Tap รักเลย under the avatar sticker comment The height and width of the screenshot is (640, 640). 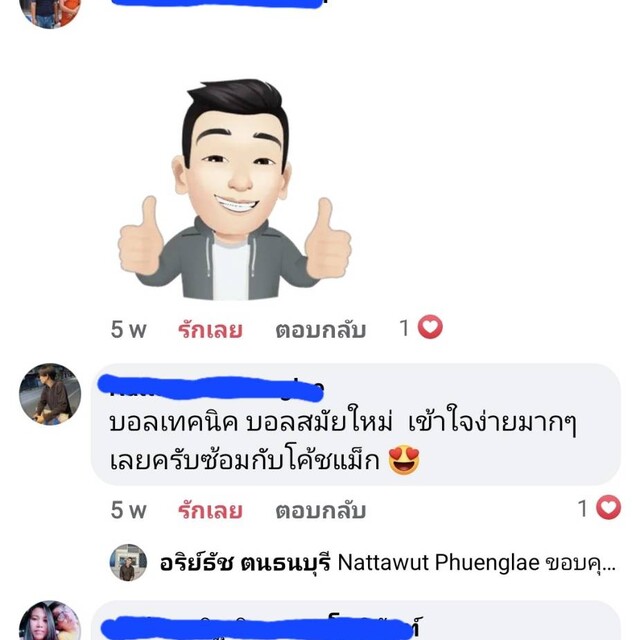click(210, 329)
